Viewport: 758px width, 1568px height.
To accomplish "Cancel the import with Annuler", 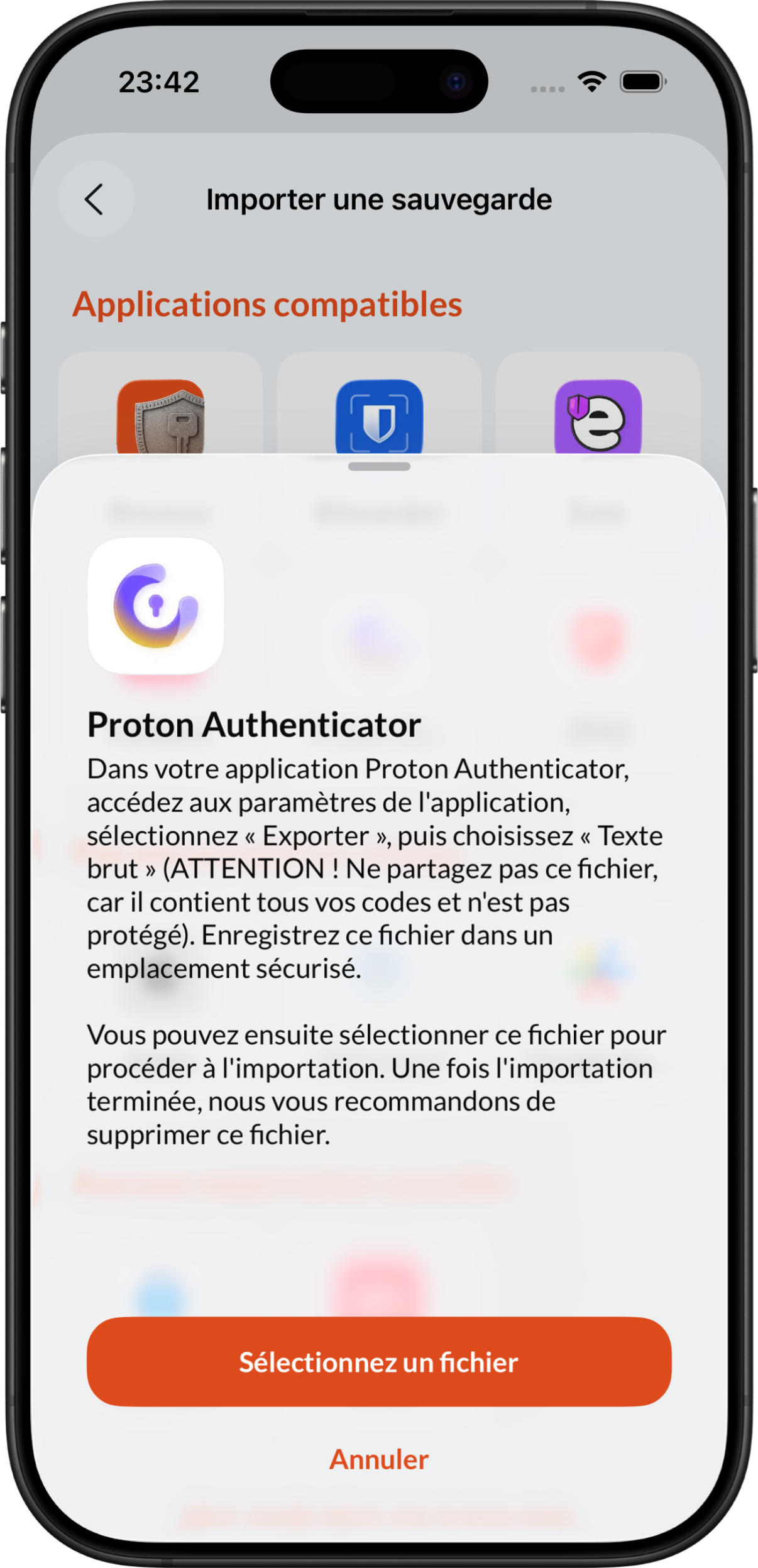I will [x=379, y=1459].
